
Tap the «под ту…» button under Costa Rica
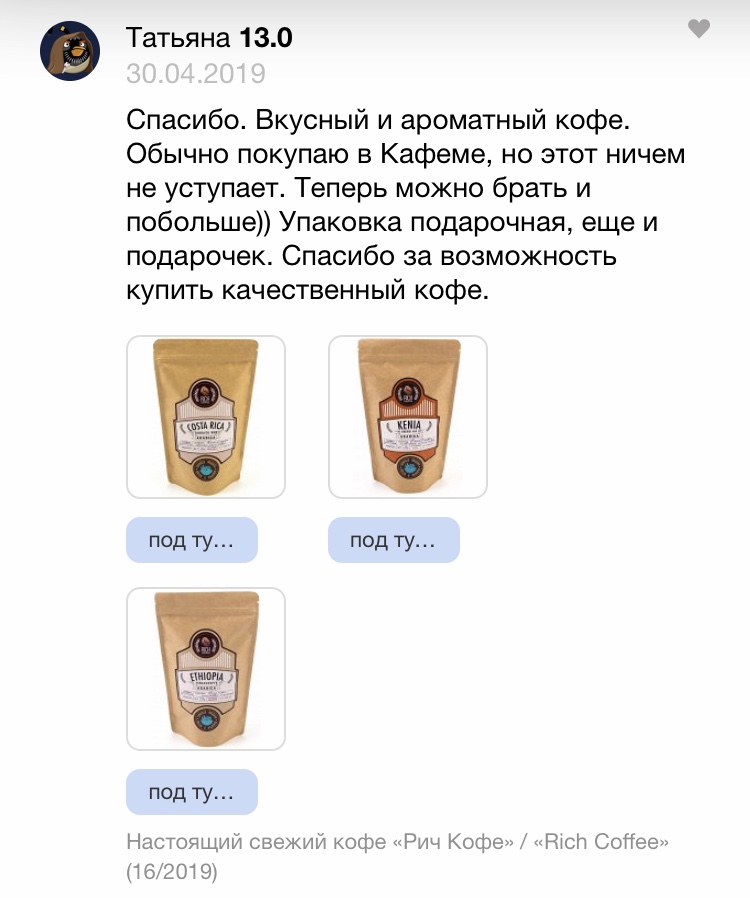pyautogui.click(x=192, y=540)
